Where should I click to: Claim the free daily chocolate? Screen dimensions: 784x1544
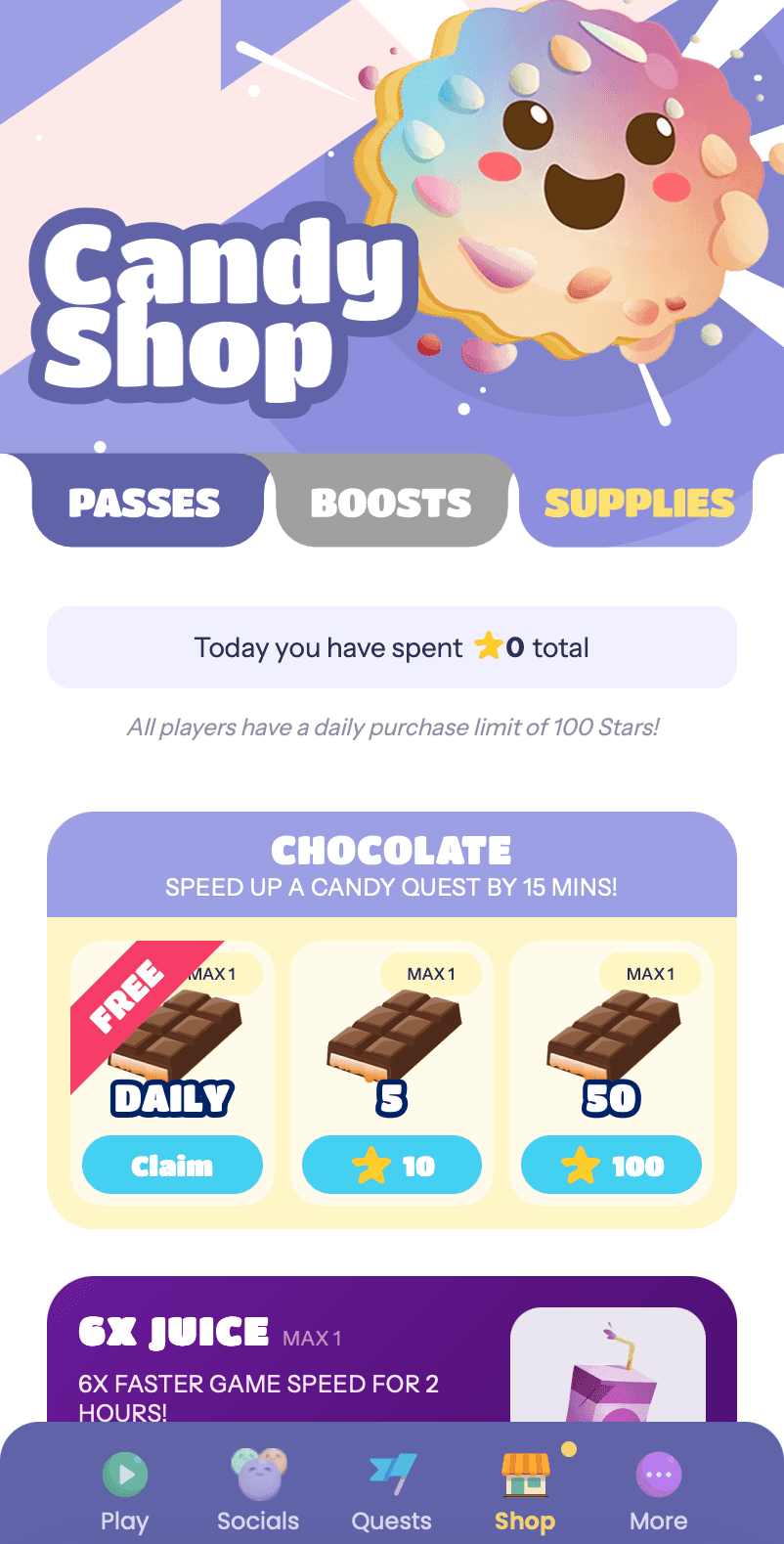[172, 1166]
